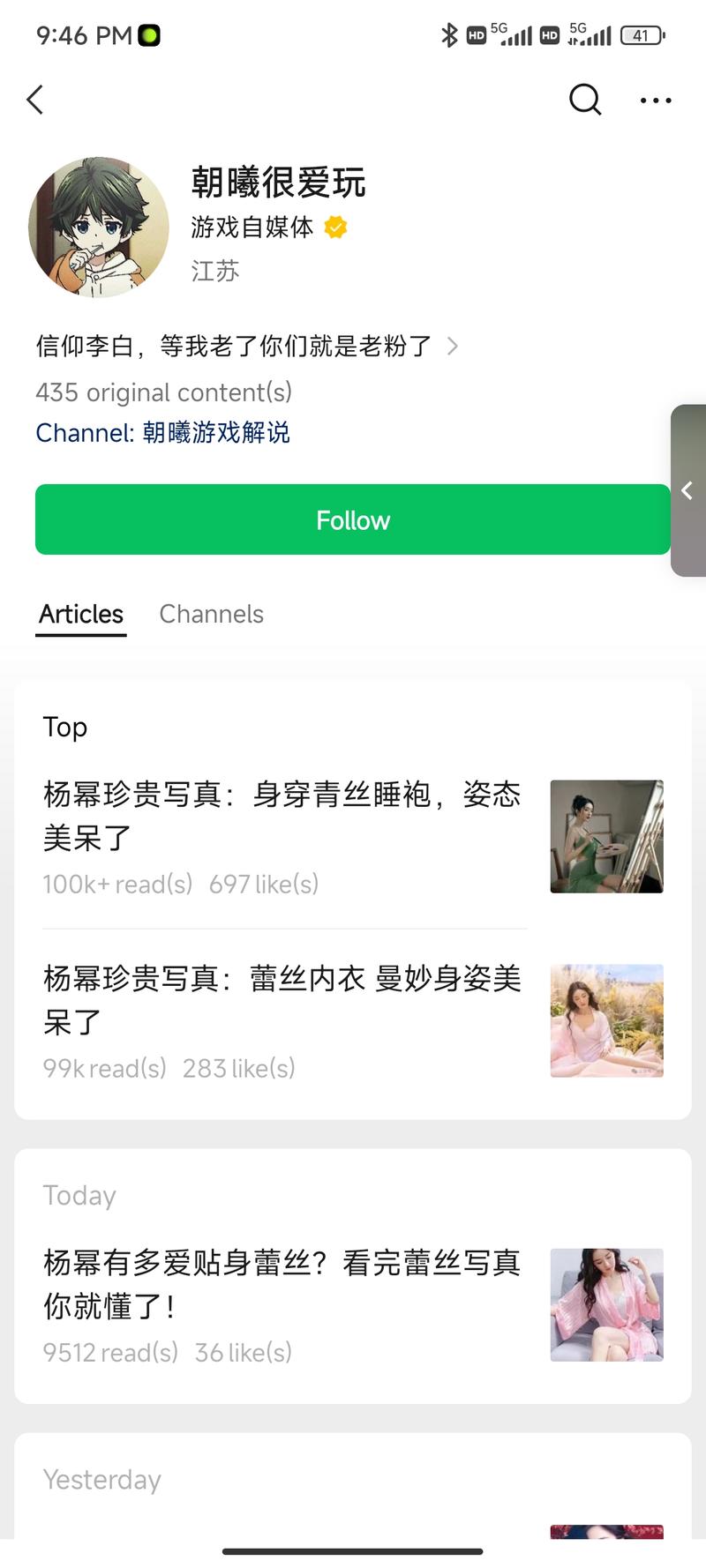Open the more options menu via three dots
This screenshot has width=706, height=1568.
655,101
